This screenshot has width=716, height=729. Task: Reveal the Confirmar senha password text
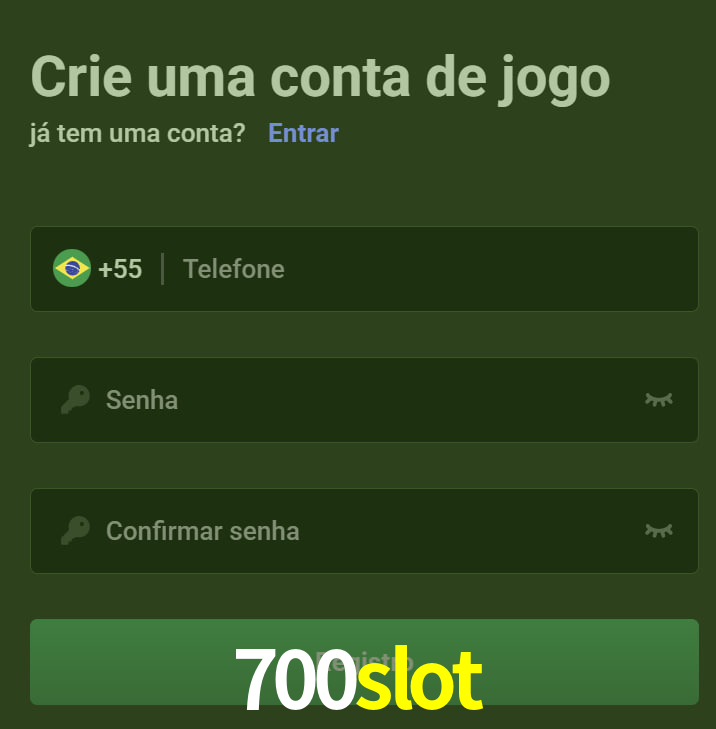[658, 531]
